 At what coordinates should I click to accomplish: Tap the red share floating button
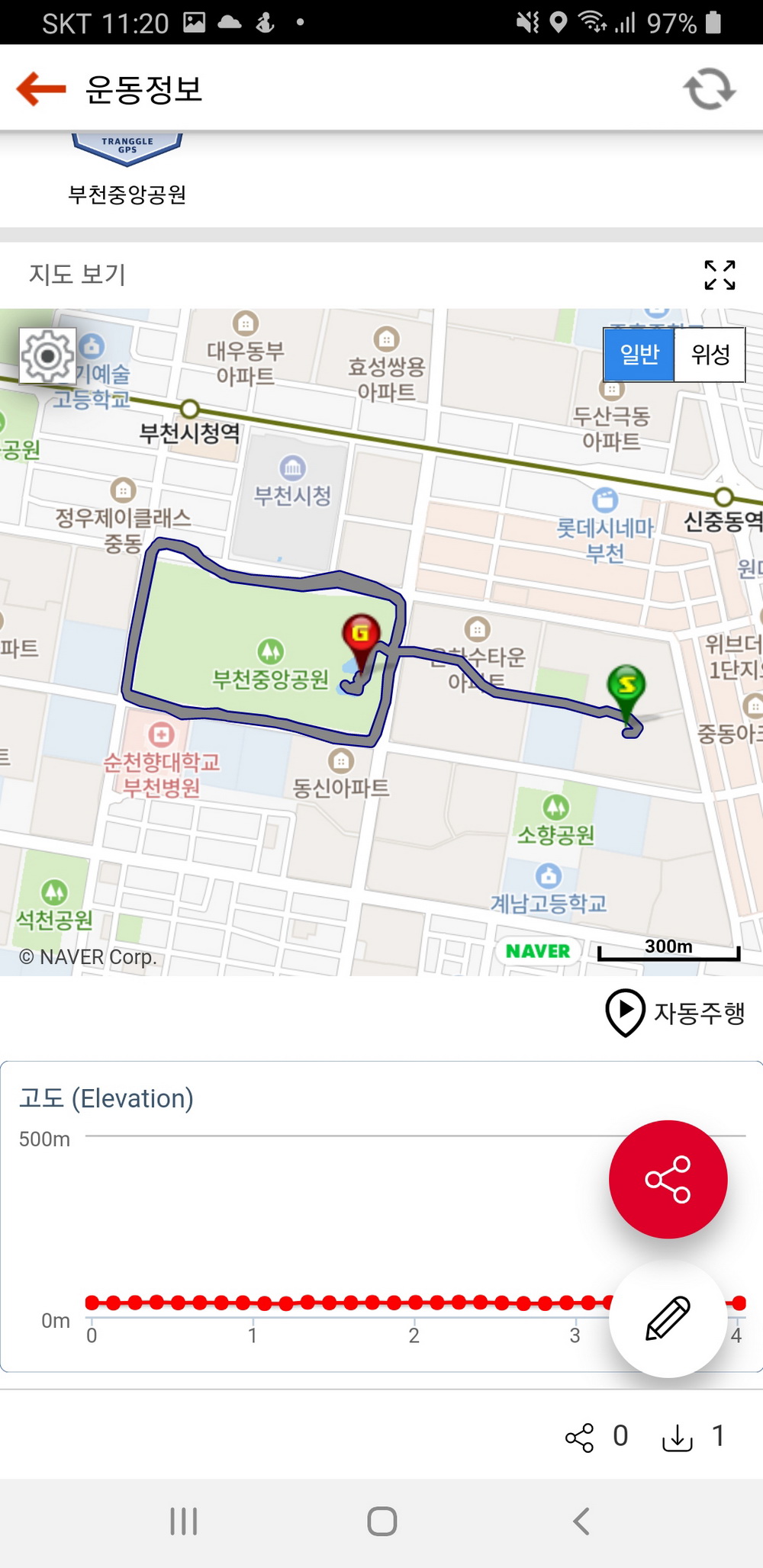click(x=668, y=1179)
